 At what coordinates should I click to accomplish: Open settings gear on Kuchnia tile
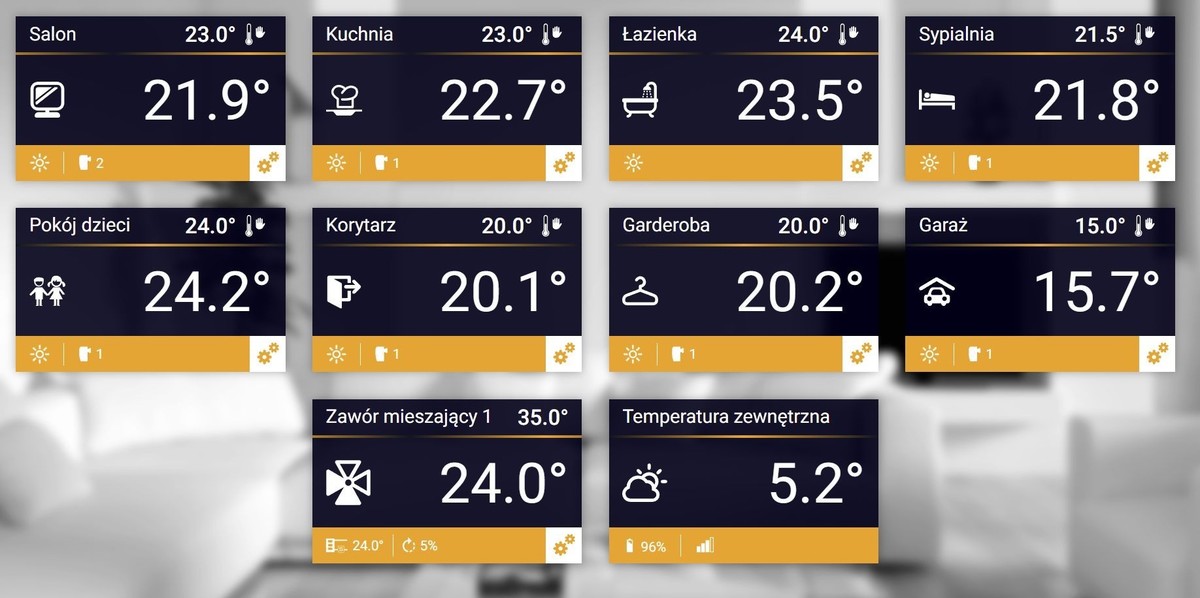coord(564,163)
